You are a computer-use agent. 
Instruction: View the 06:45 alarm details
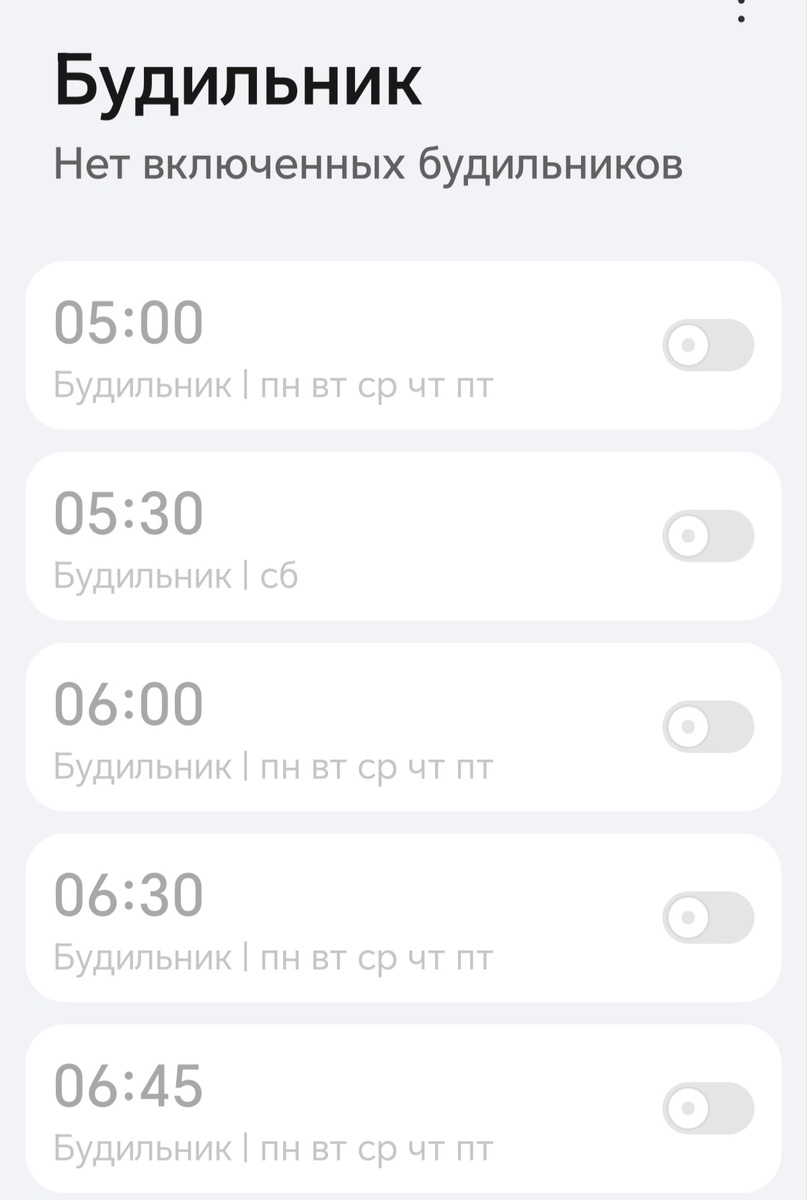point(300,1108)
